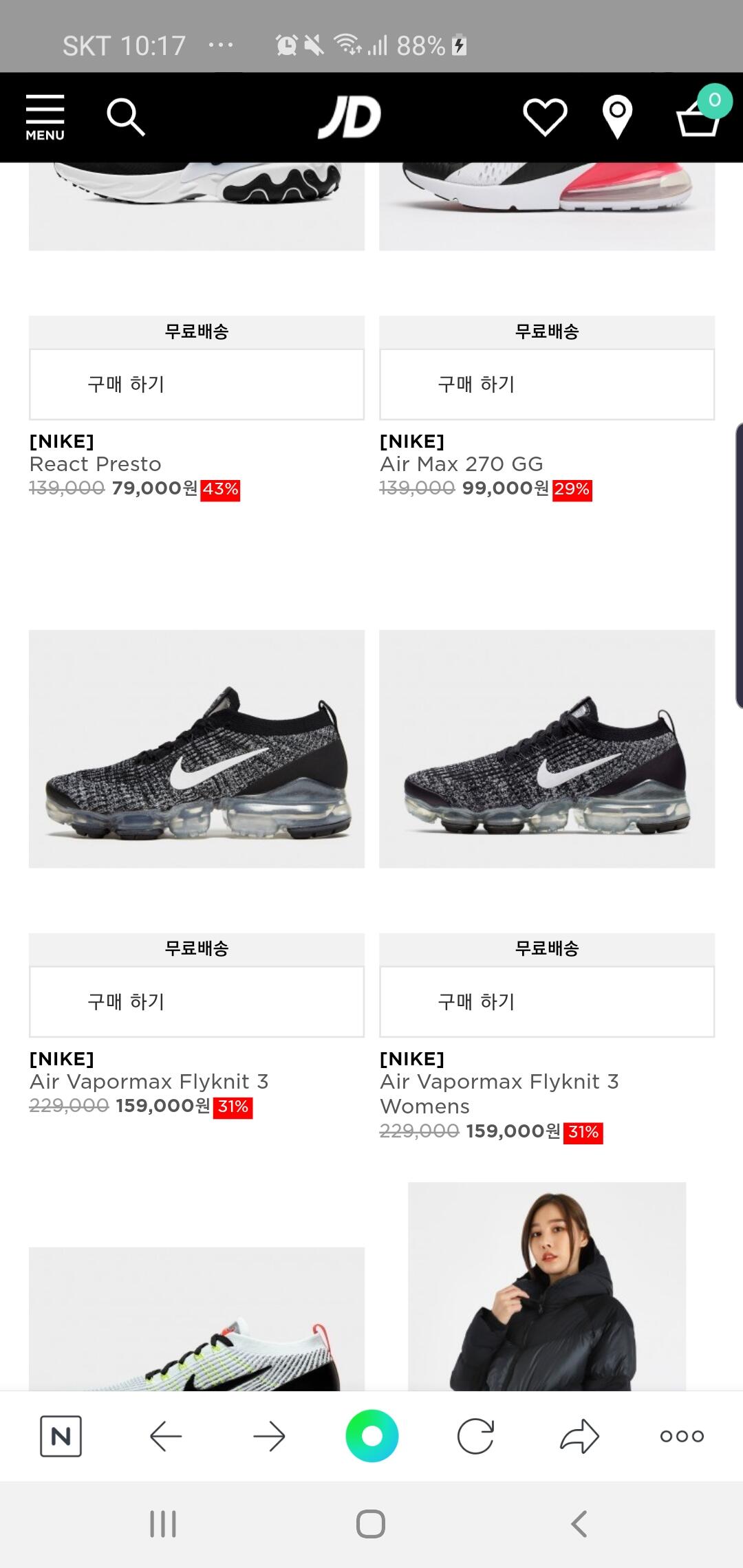Go to Naver home via N button

pos(61,1436)
